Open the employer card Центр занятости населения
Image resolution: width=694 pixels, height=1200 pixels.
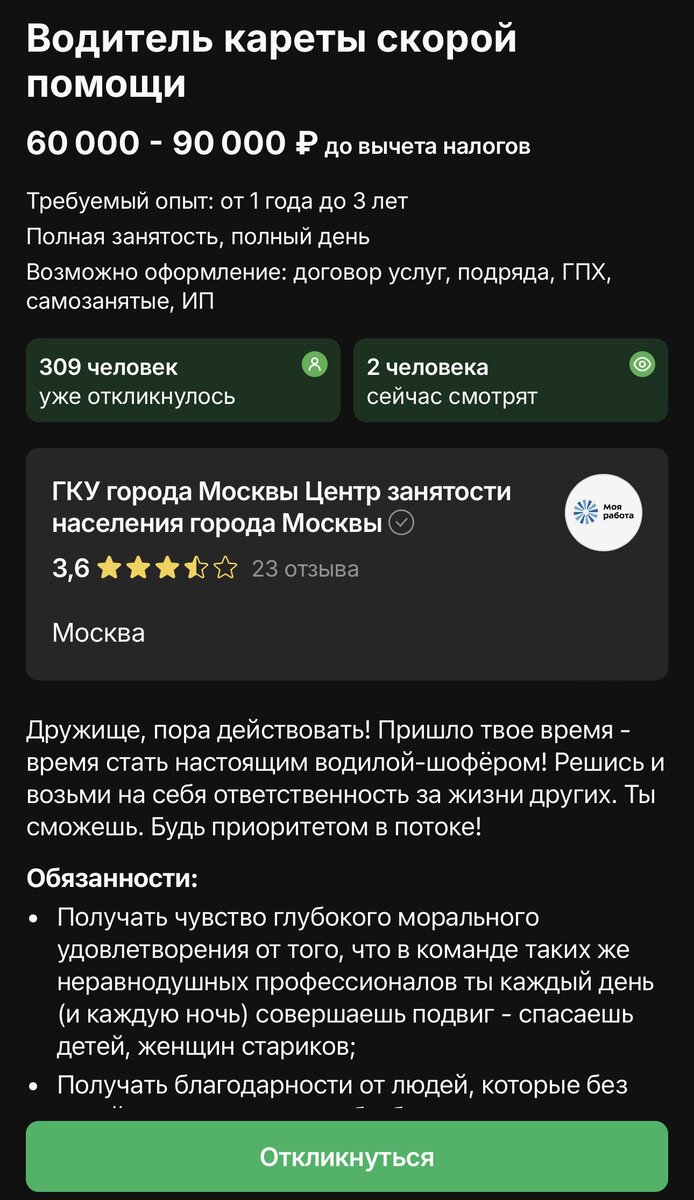tap(347, 564)
